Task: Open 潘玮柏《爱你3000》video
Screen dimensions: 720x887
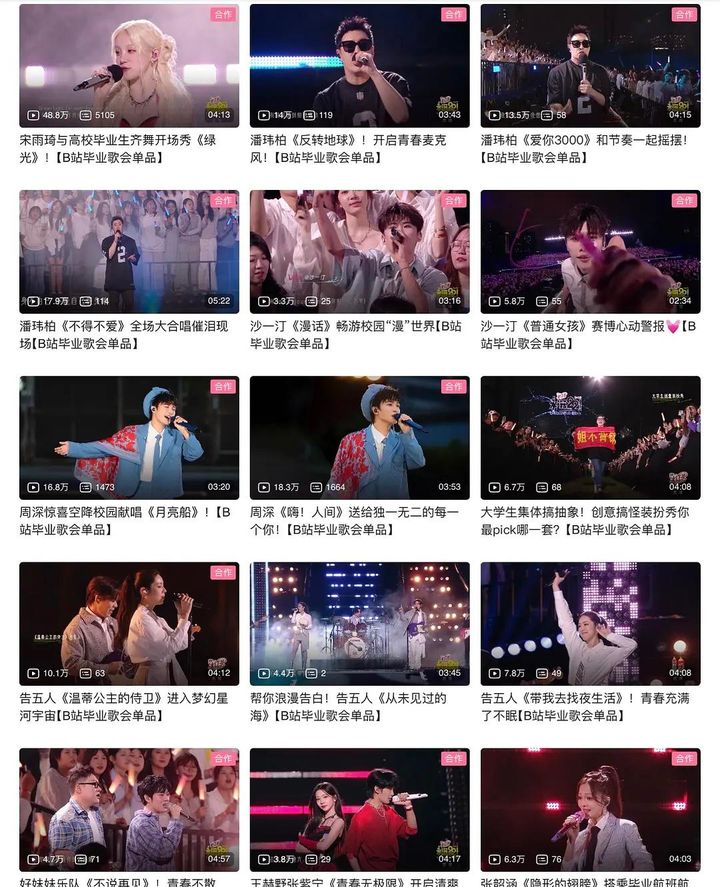Action: 590,65
